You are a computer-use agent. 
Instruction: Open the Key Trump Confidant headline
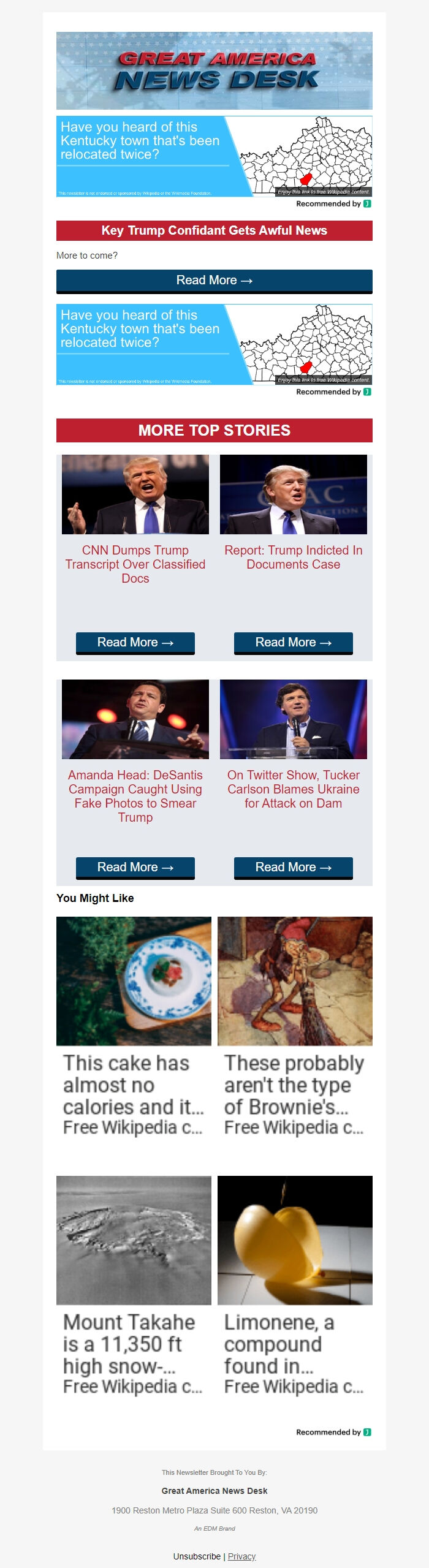click(214, 230)
